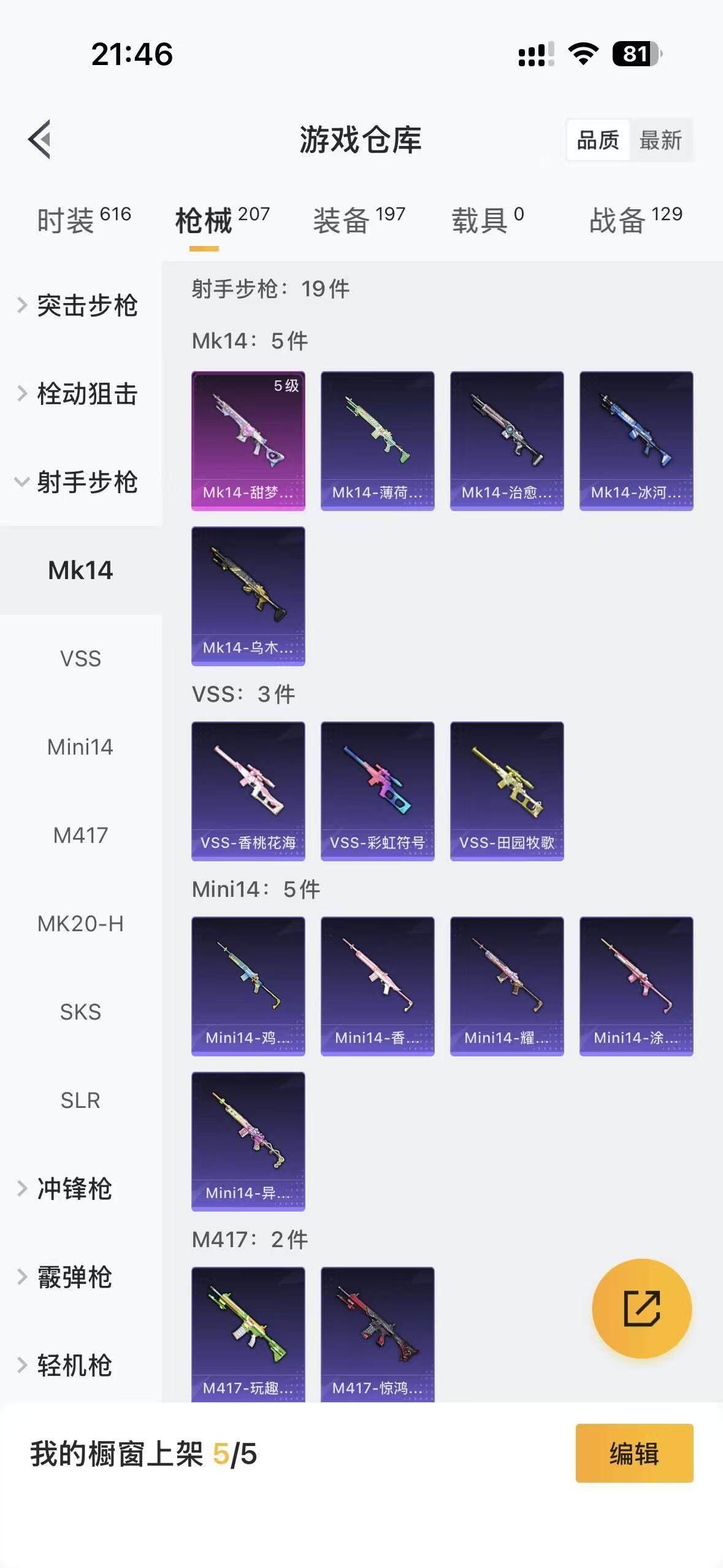The image size is (723, 1568).
Task: Open the 战备 tab
Action: click(x=635, y=220)
